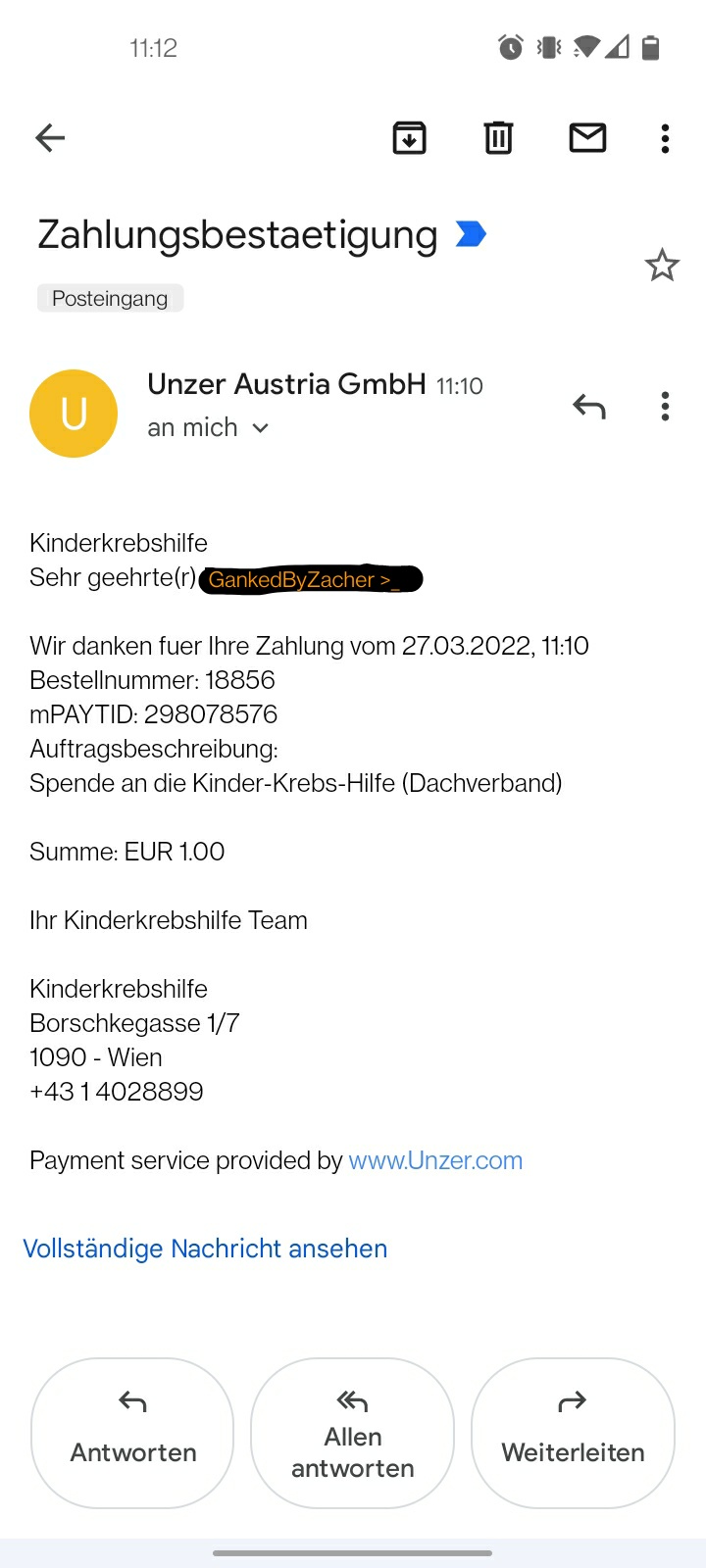
Task: Expand recipient details next to 'an mich'
Action: [x=260, y=428]
